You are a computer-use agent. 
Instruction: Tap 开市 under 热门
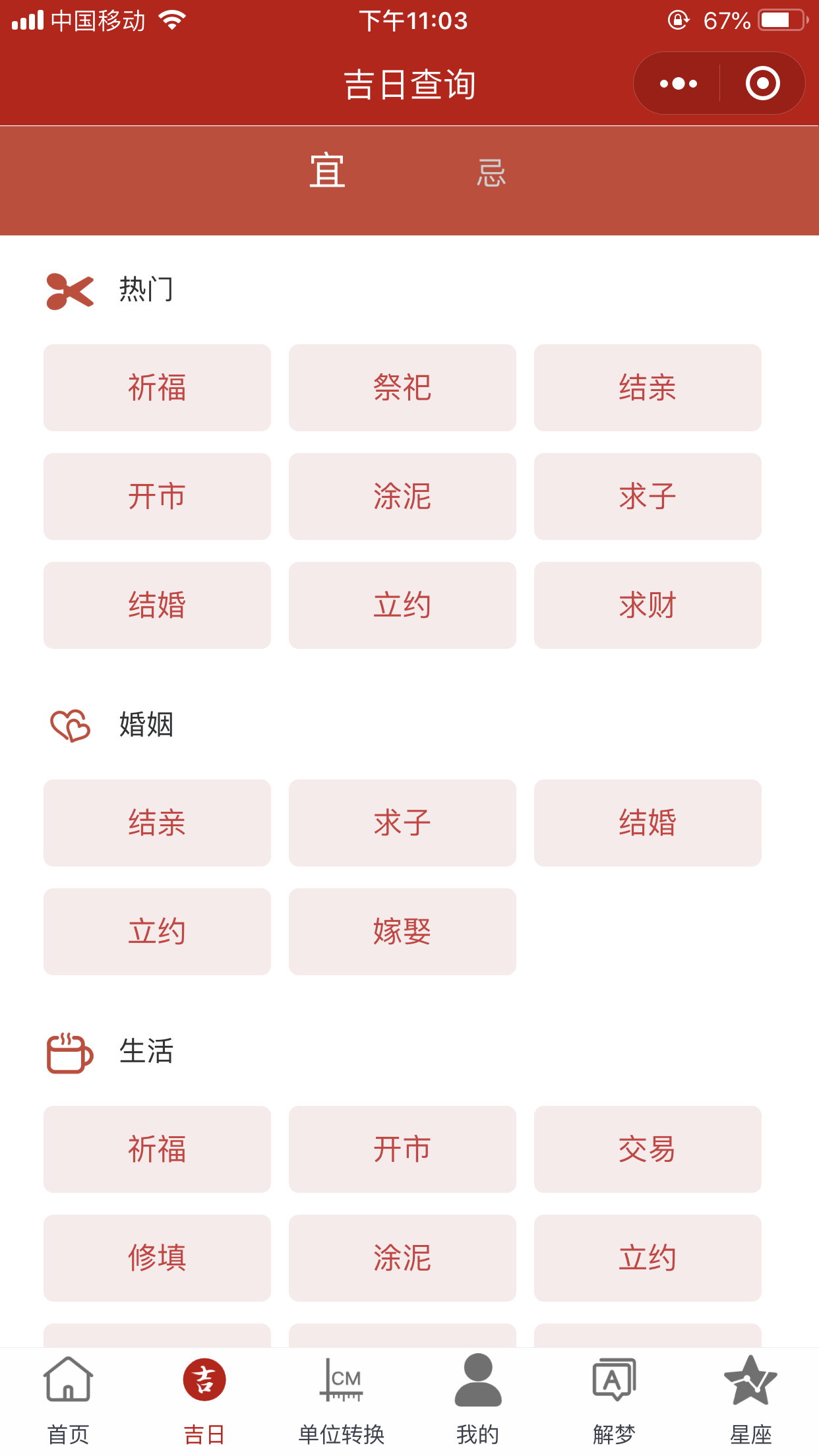[157, 497]
